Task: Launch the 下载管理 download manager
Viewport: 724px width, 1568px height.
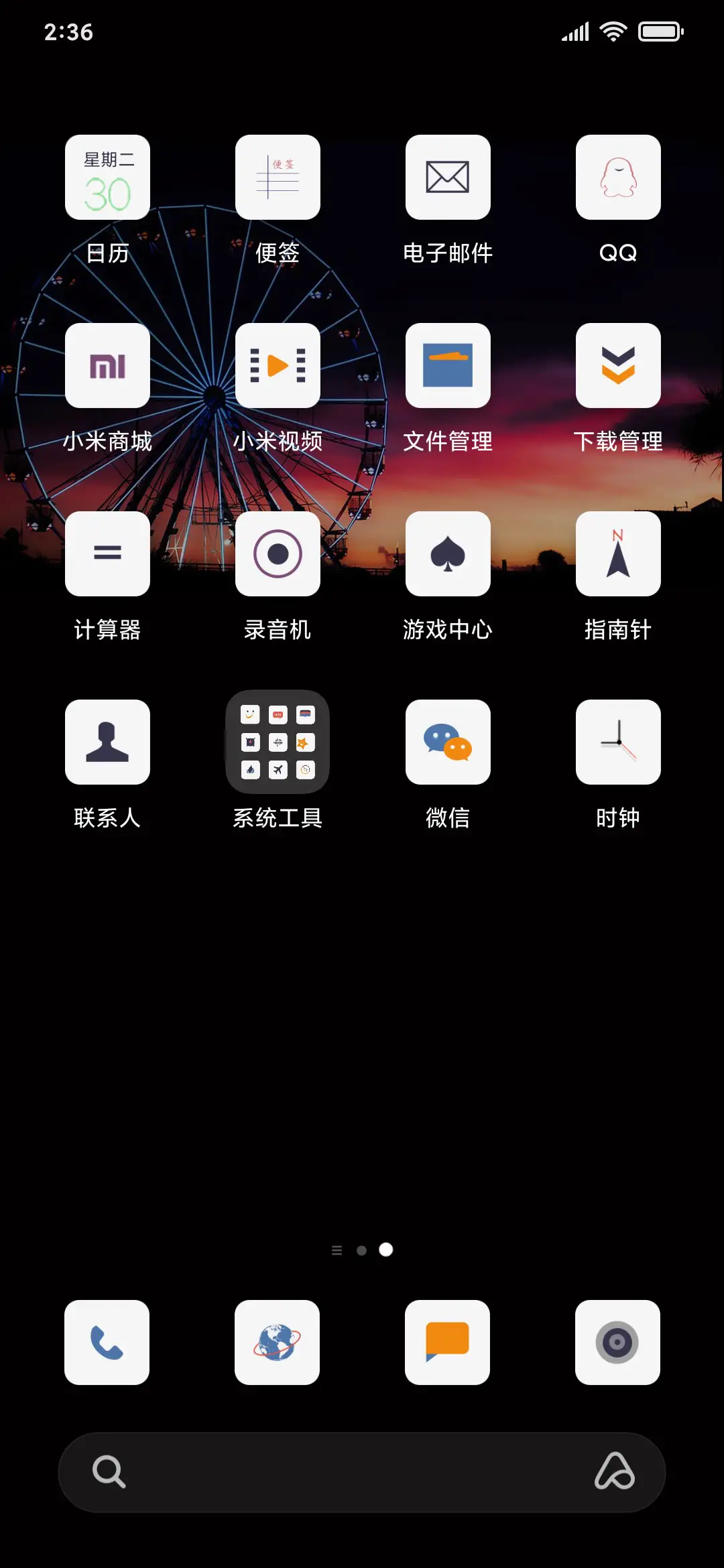Action: (x=617, y=365)
